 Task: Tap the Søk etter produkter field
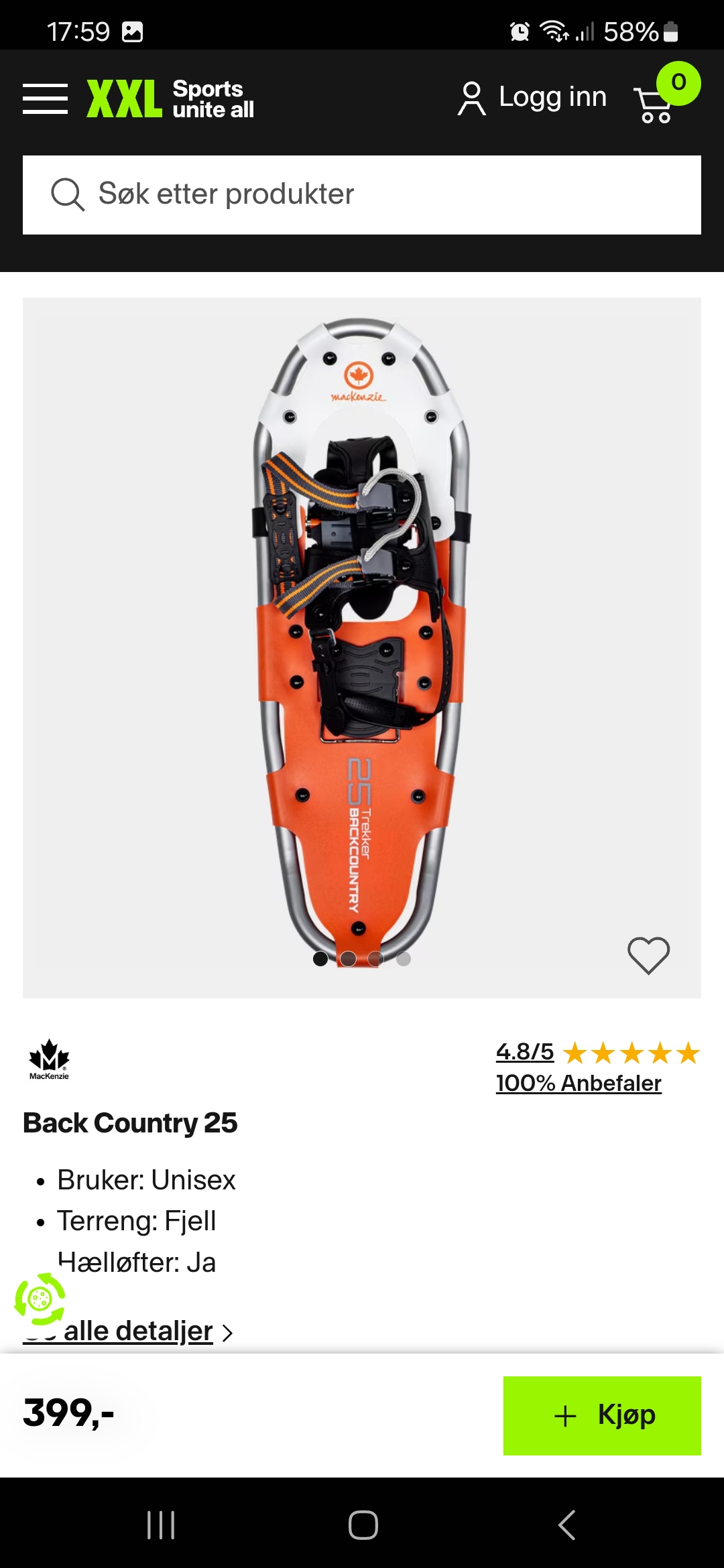click(x=362, y=195)
